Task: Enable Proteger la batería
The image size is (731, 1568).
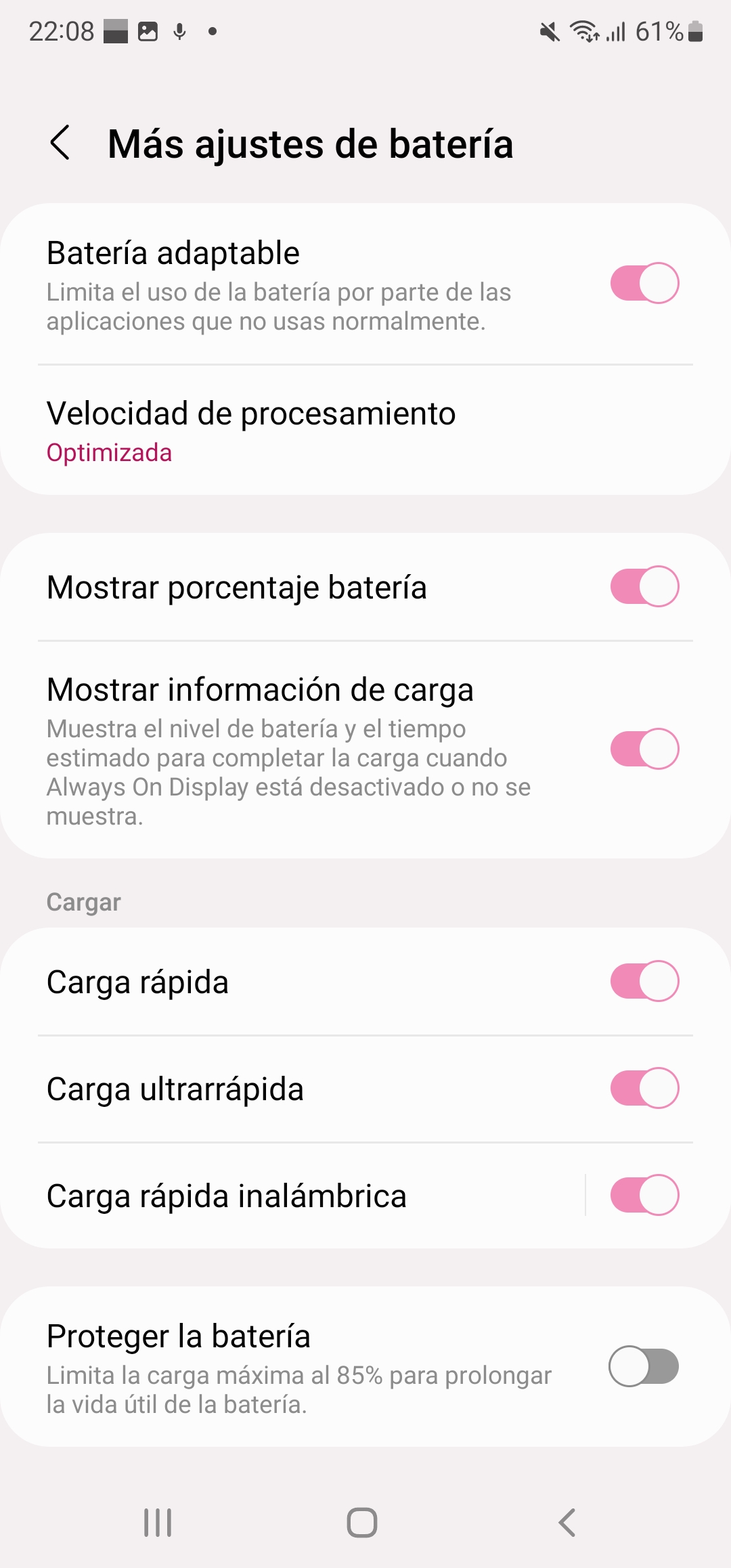Action: [643, 1366]
